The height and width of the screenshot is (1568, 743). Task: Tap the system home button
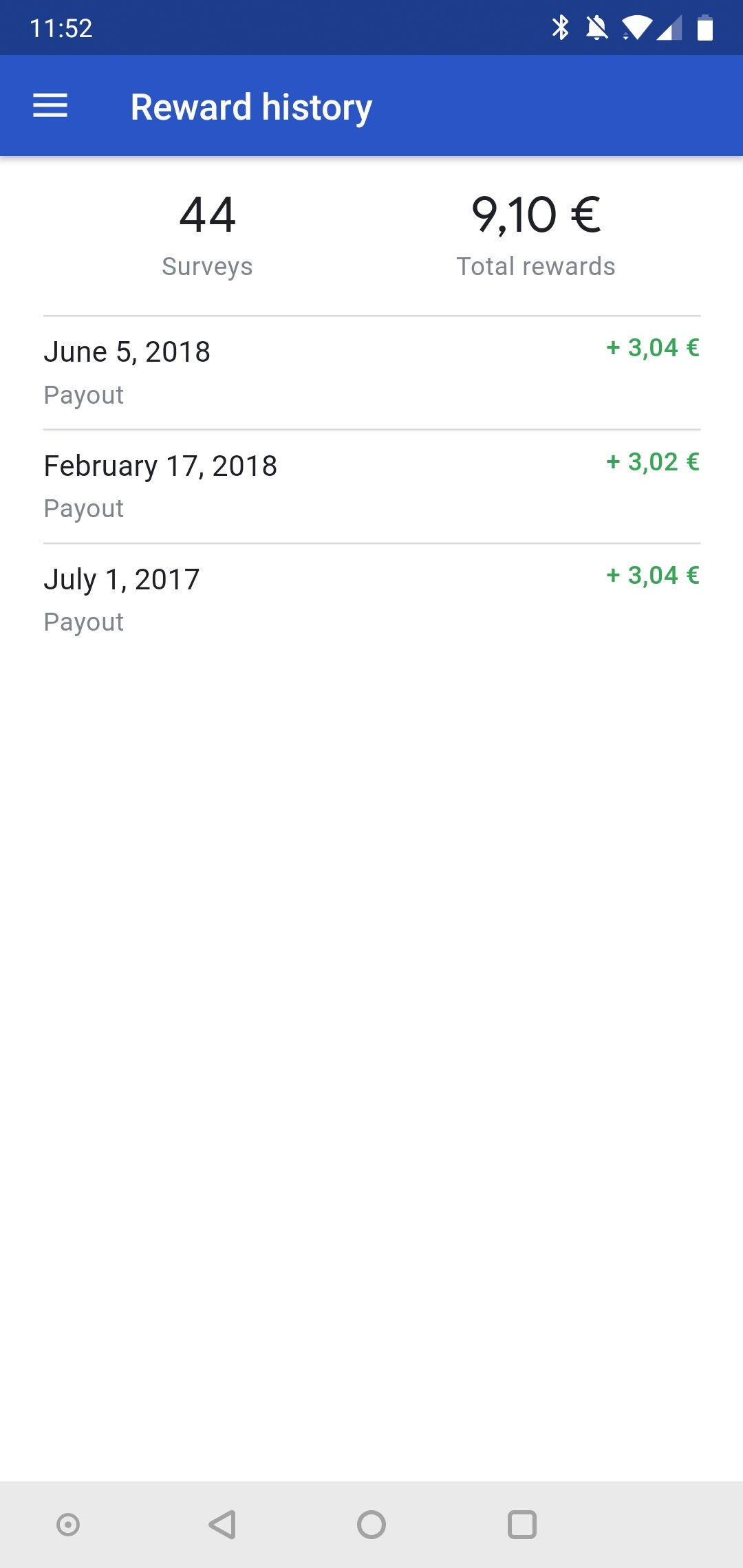371,1525
